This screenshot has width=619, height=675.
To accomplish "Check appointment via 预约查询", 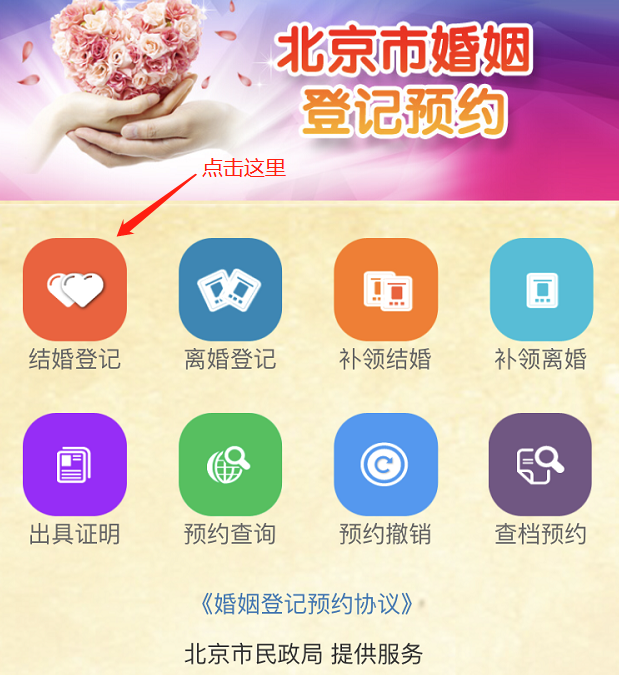I will click(x=230, y=464).
